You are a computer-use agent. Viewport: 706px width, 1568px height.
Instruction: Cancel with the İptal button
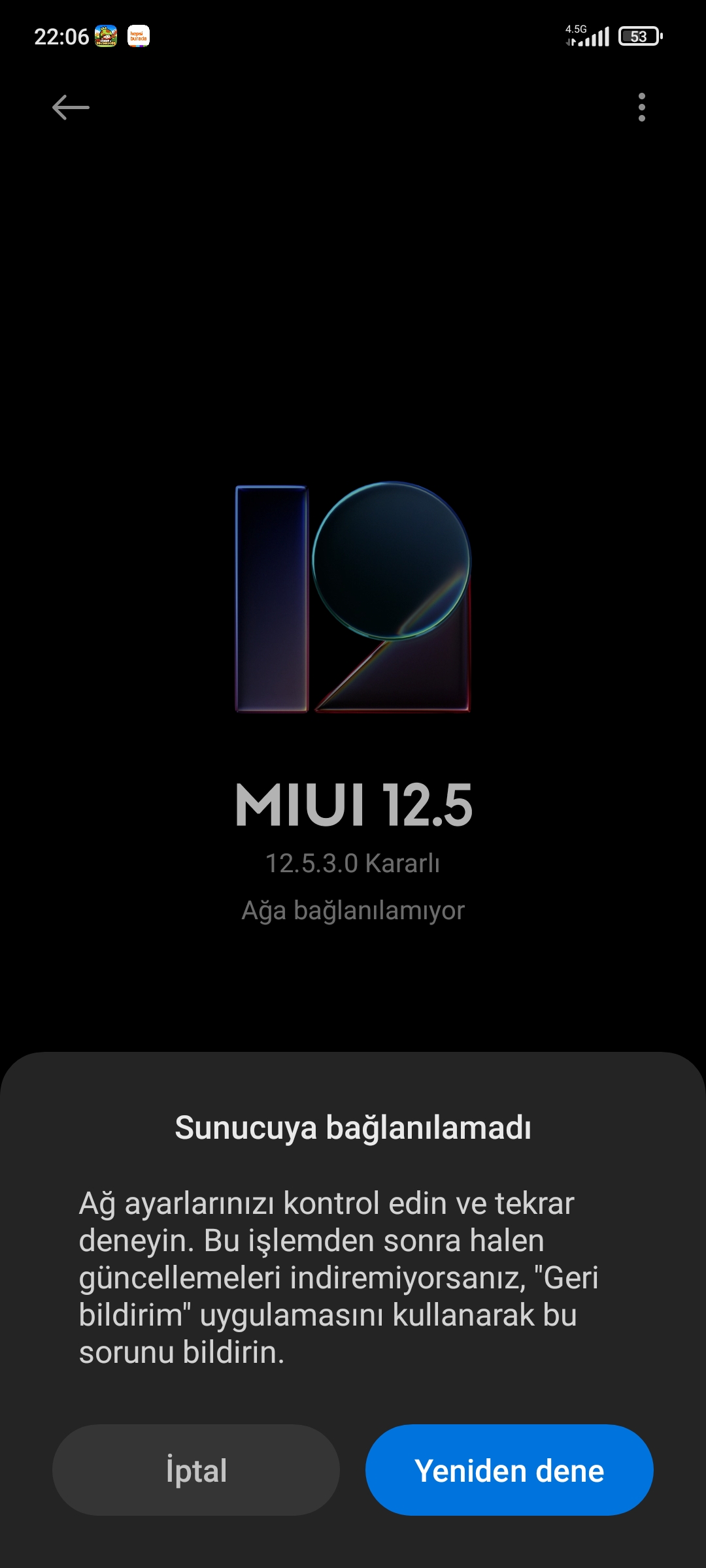click(196, 1470)
